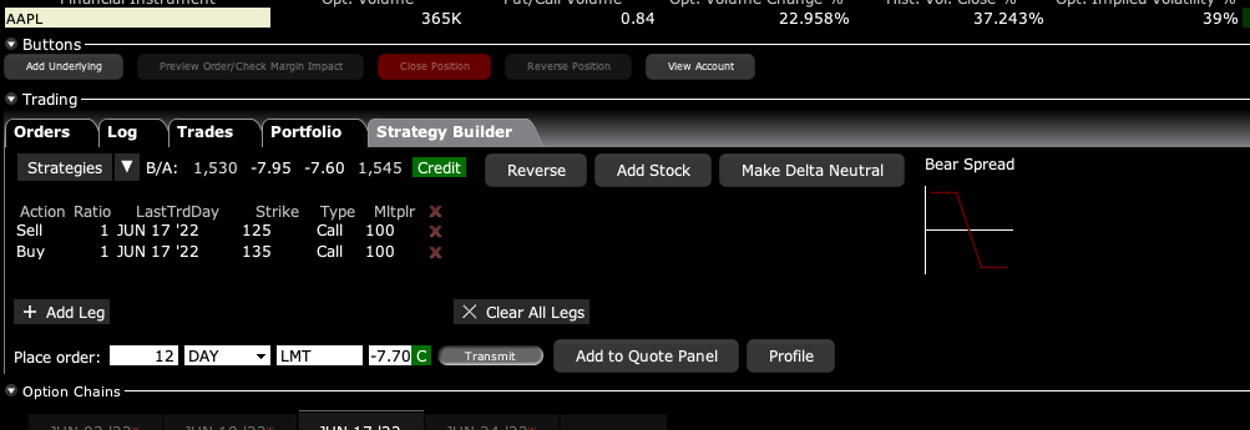Remove the Sell 125 Call leg
This screenshot has height=430, width=1250.
pos(435,231)
